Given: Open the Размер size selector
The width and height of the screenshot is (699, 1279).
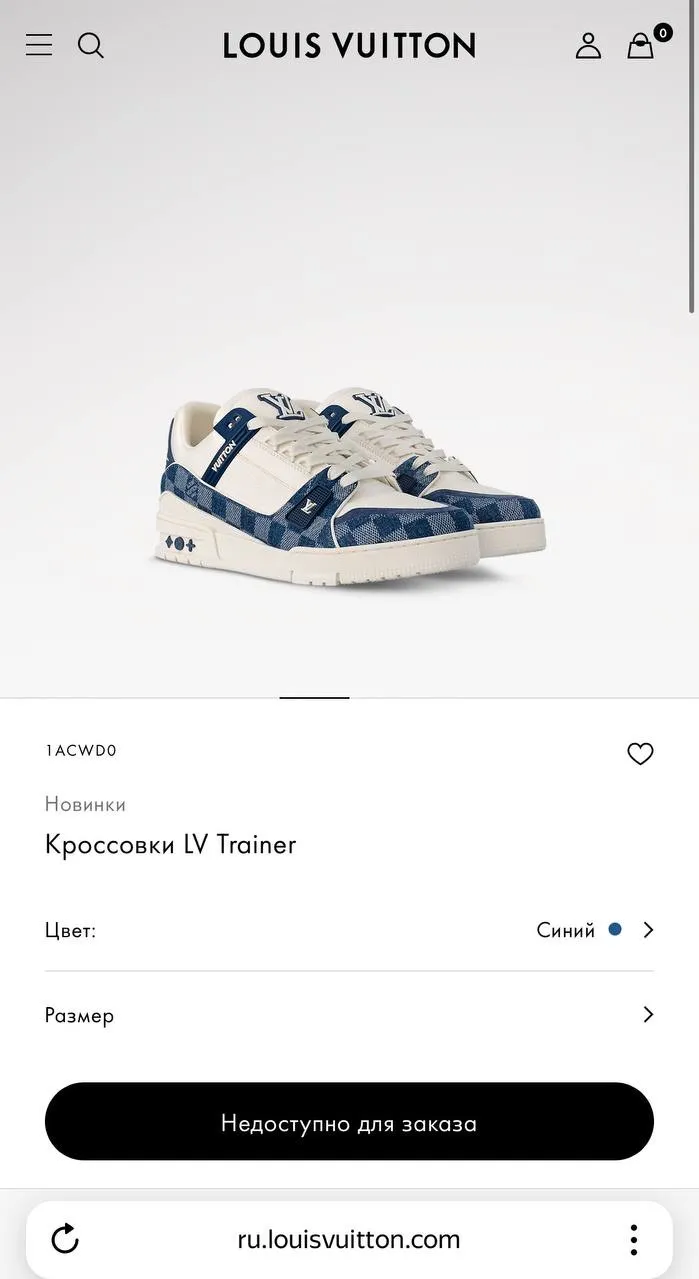Looking at the screenshot, I should (349, 1015).
